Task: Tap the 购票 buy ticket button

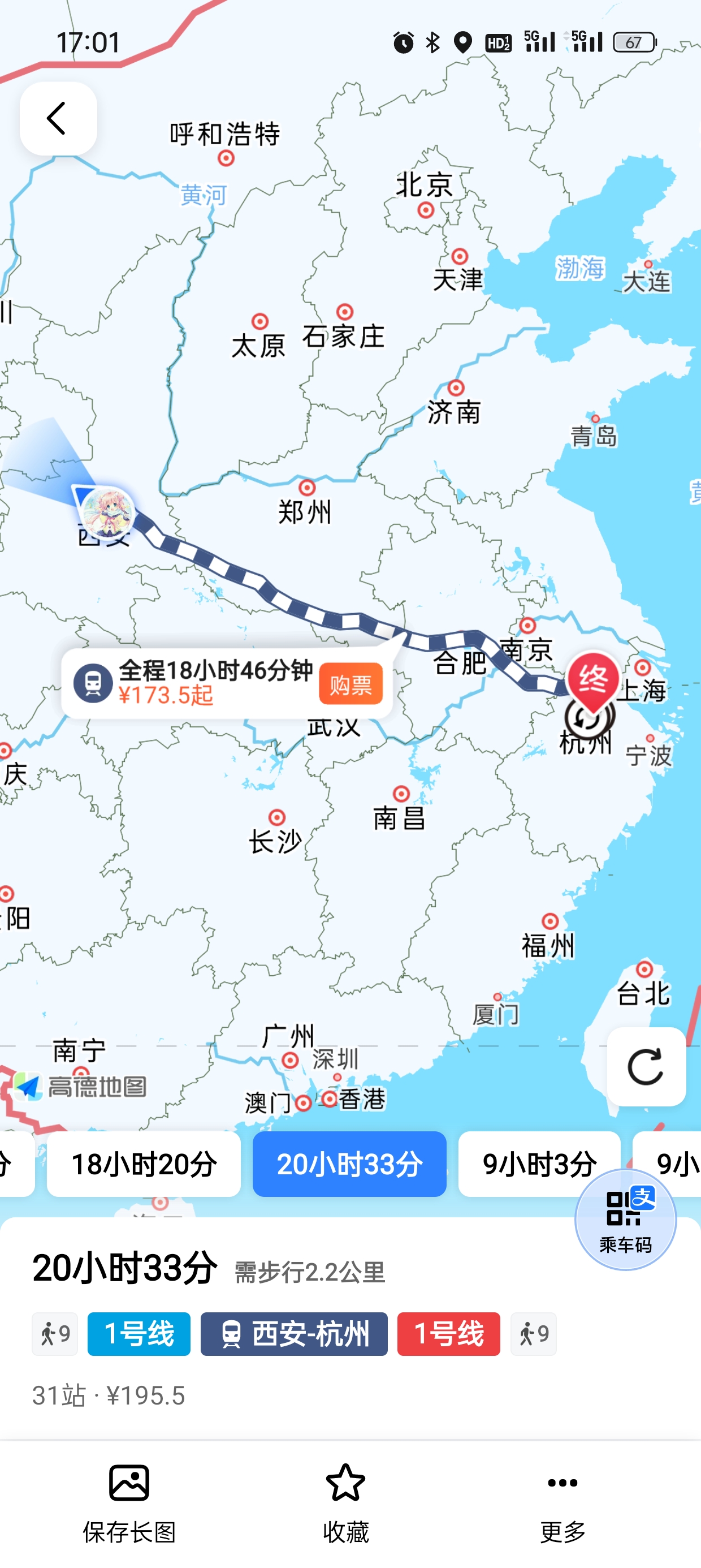Action: tap(350, 683)
